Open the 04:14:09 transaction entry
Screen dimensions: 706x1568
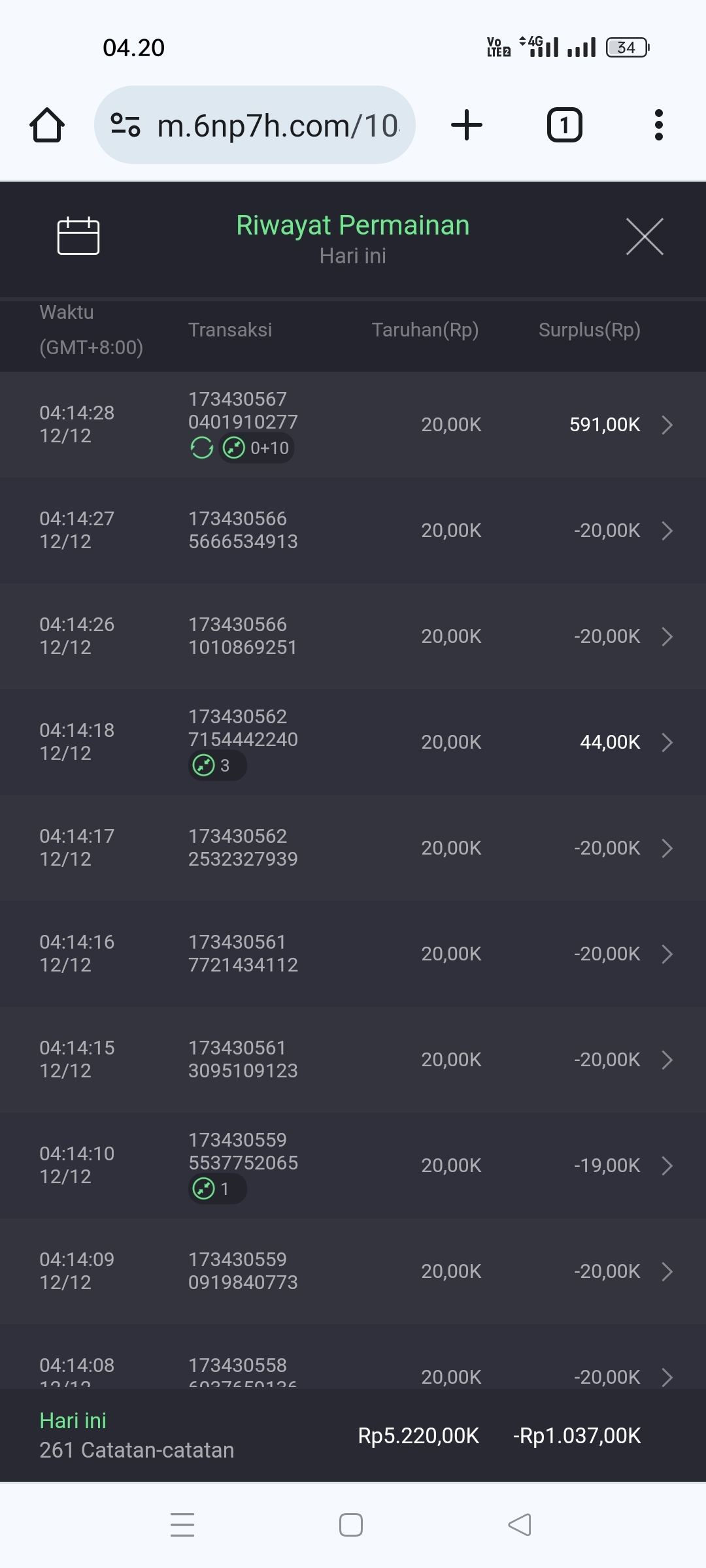click(353, 1271)
